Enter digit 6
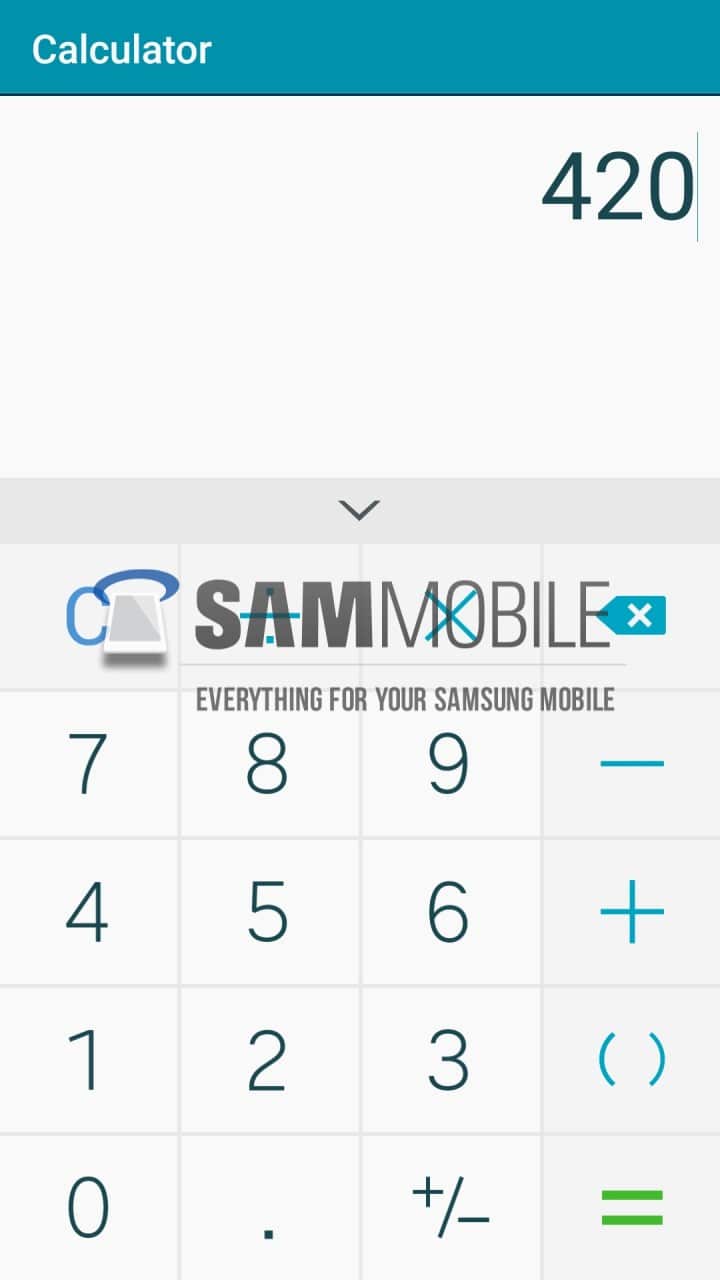The width and height of the screenshot is (720, 1280). 449,911
